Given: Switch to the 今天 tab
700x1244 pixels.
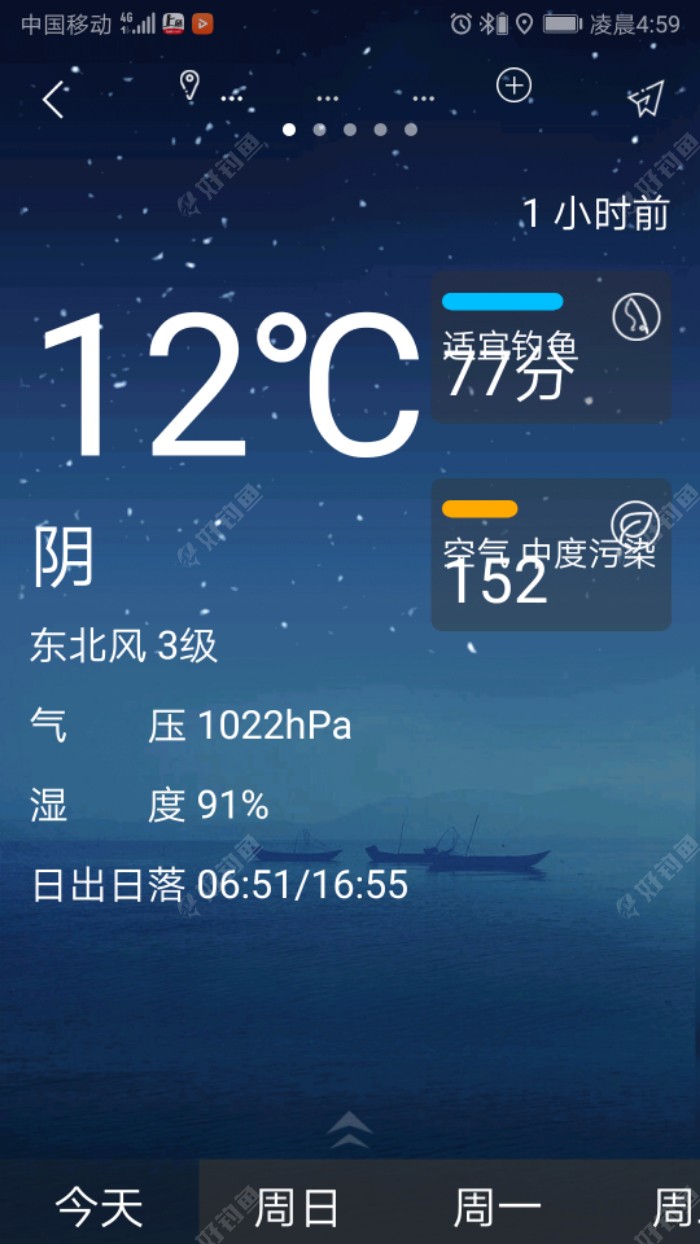Looking at the screenshot, I should [x=99, y=1207].
